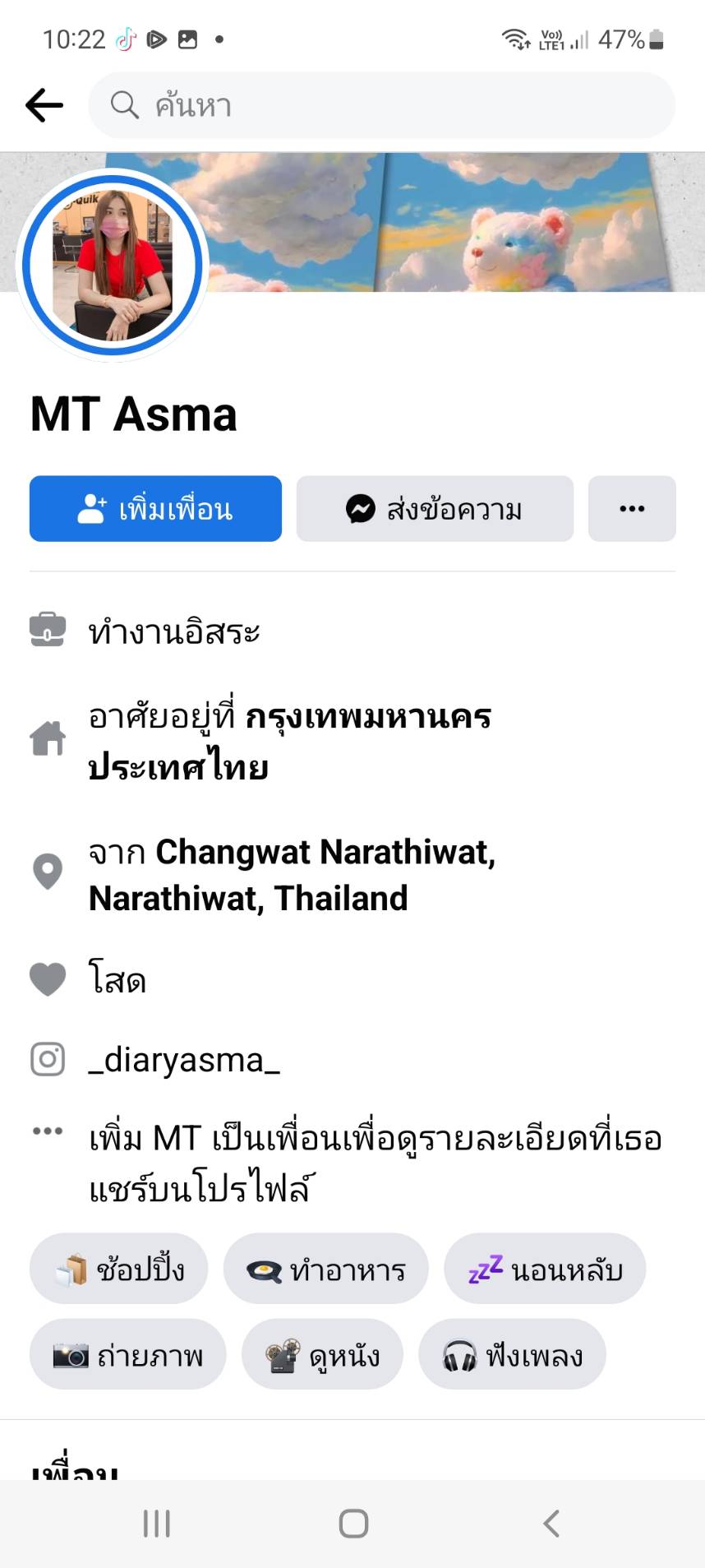The width and height of the screenshot is (705, 1568).
Task: Select the ถ่ายภาพ hobby chip
Action: click(127, 1354)
